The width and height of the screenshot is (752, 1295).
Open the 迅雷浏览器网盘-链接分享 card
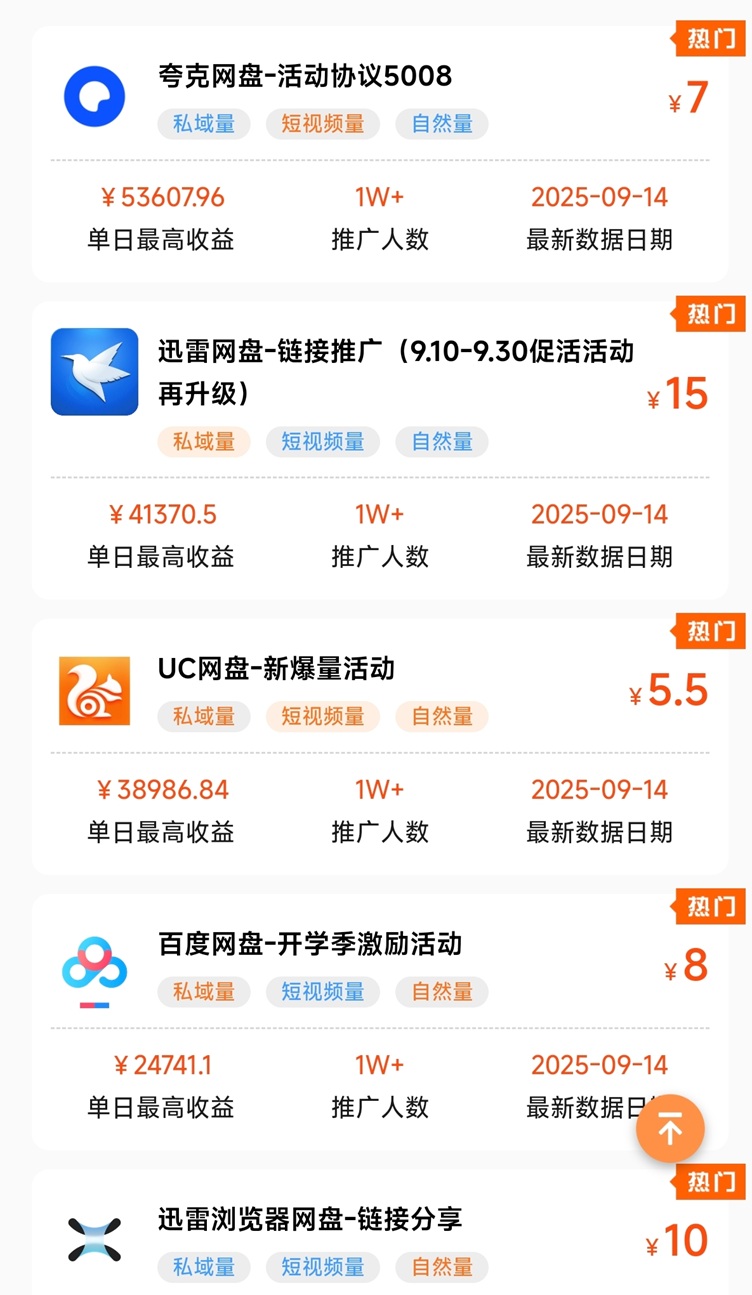tap(310, 1220)
